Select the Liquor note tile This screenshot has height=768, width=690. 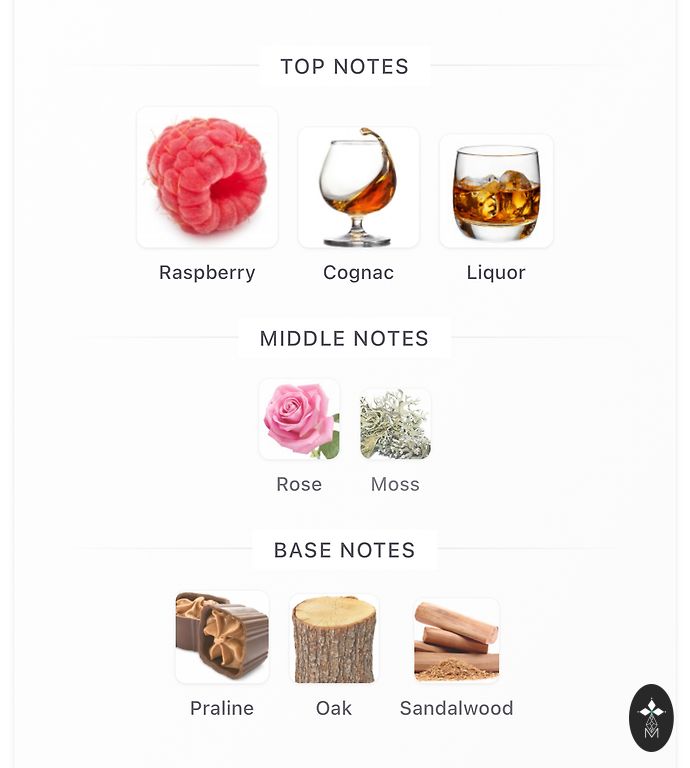[x=496, y=192]
